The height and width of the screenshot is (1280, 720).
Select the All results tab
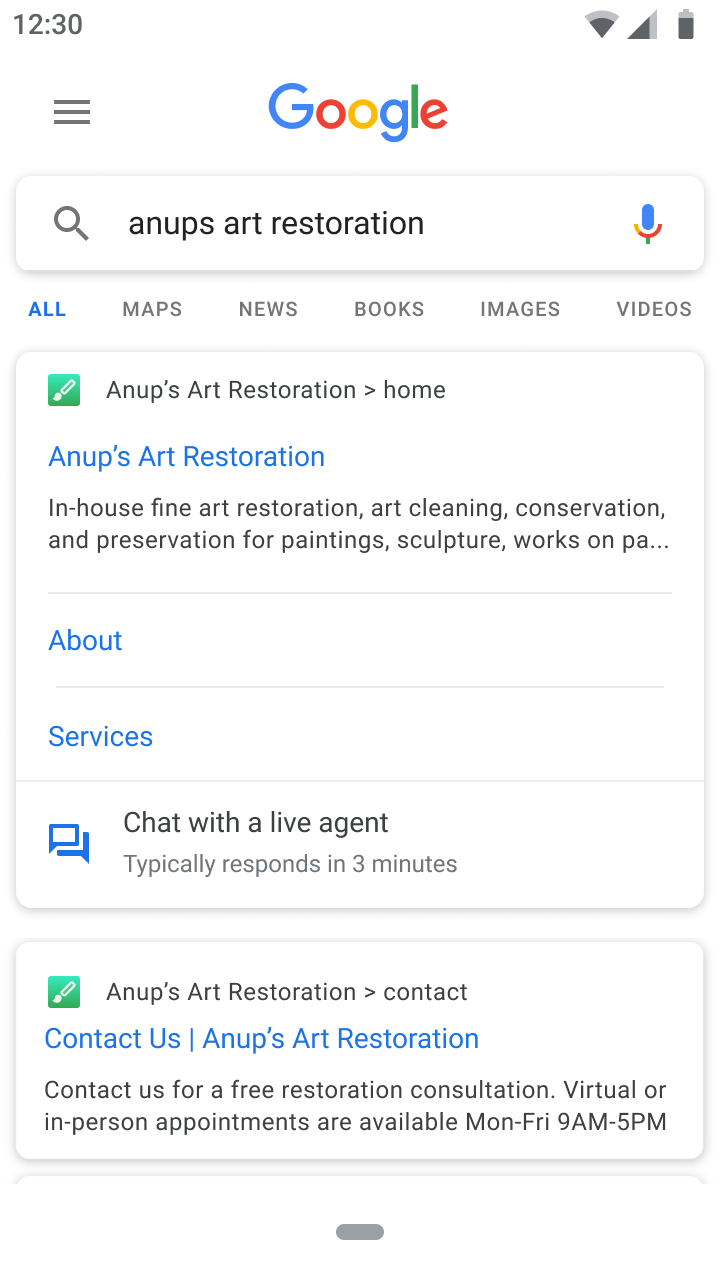47,309
